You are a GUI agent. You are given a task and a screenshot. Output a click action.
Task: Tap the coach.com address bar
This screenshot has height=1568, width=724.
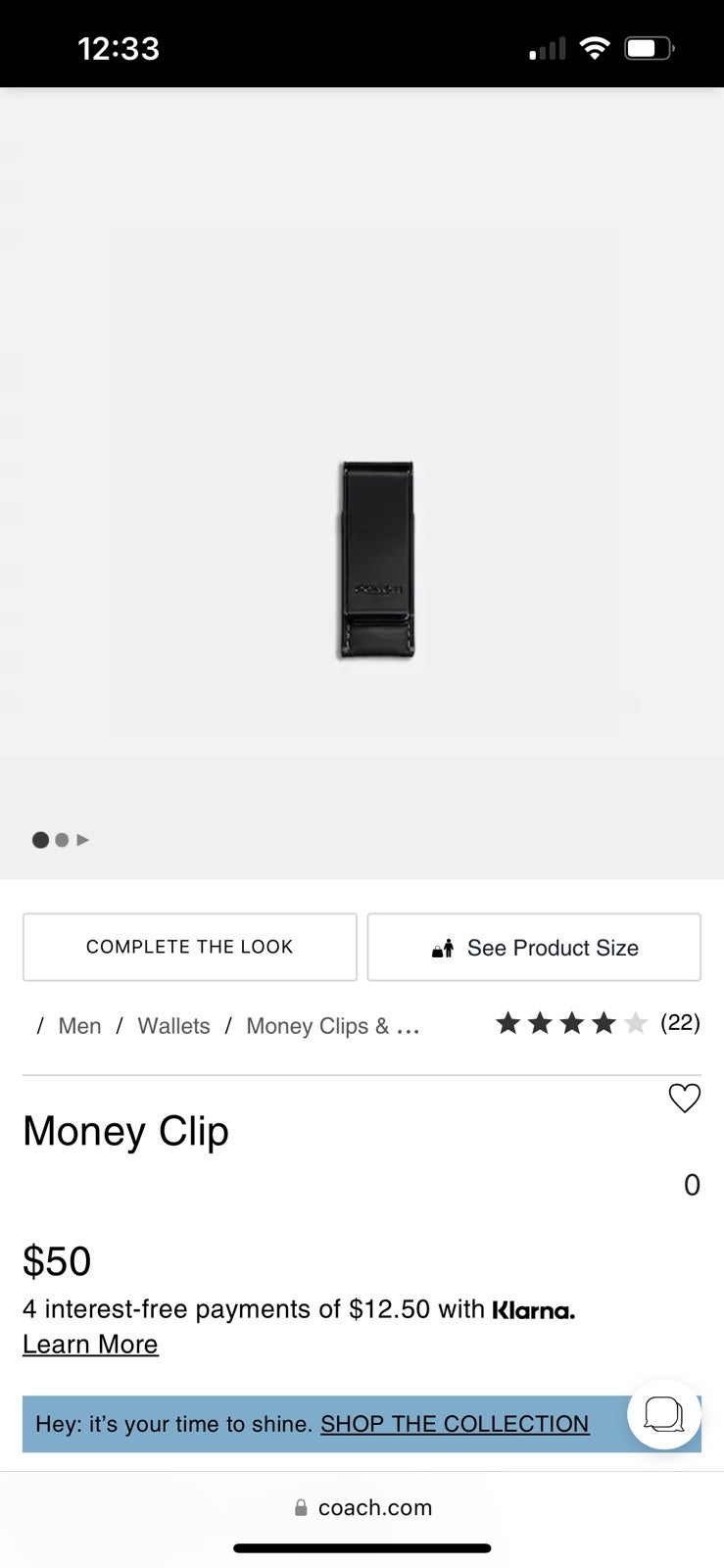pos(362,1507)
